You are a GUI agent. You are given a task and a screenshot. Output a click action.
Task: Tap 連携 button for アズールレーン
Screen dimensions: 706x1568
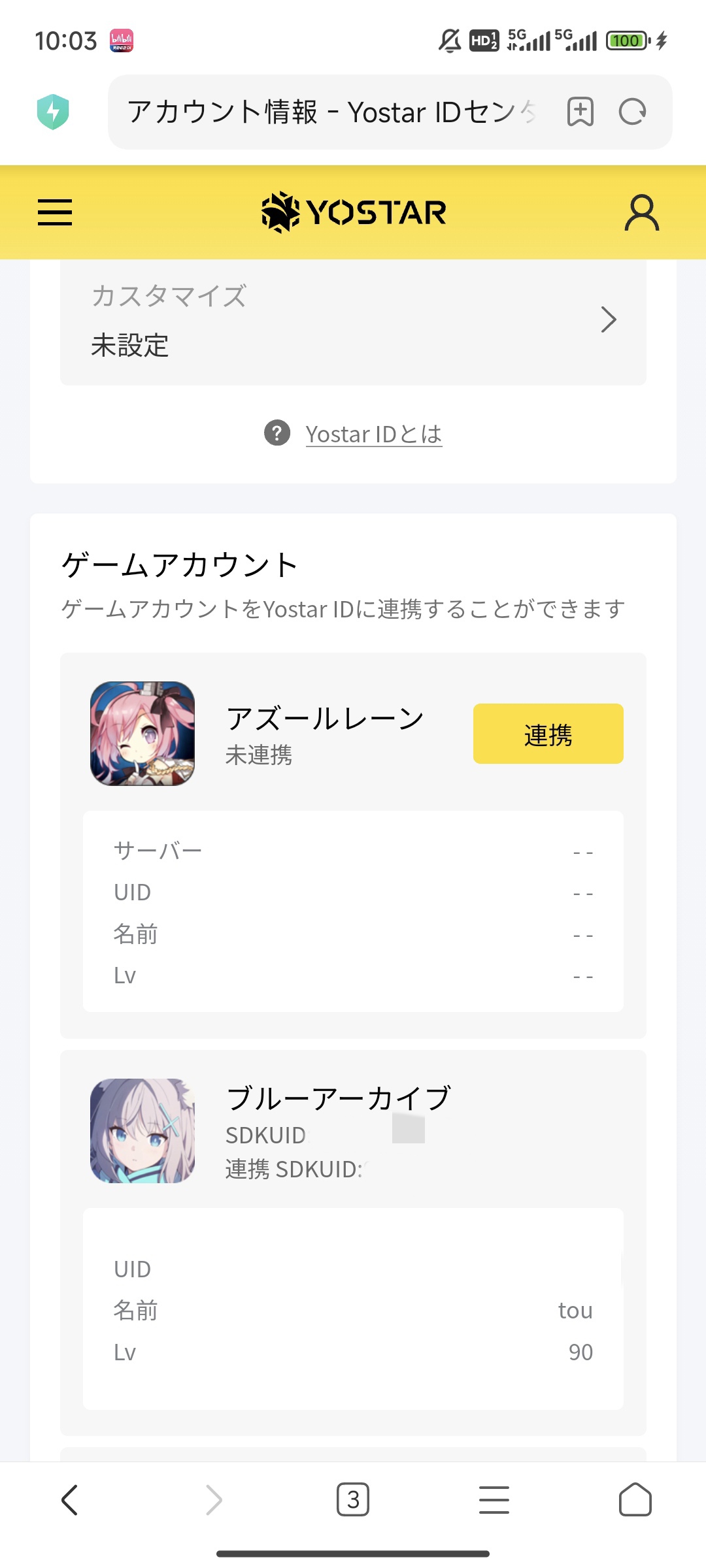point(548,734)
